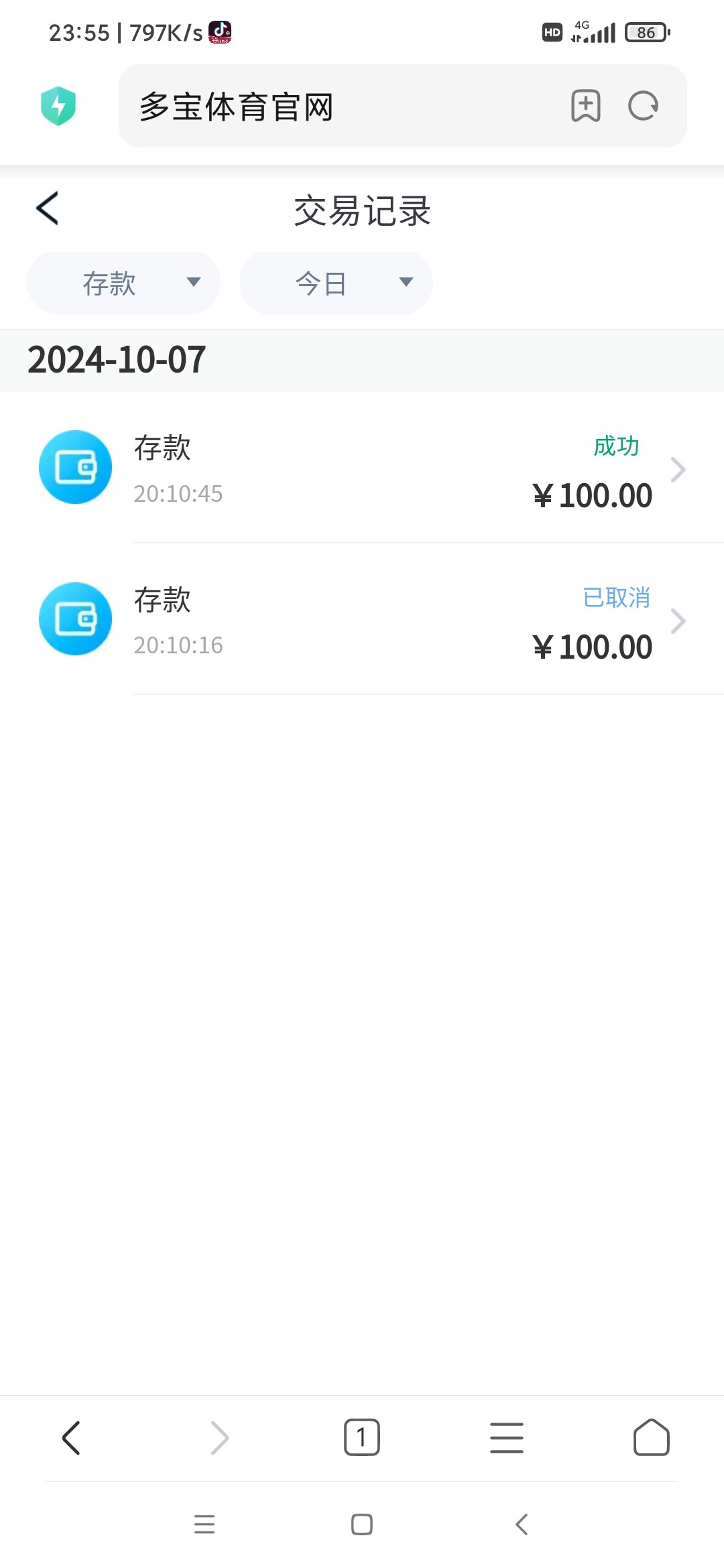Show recent apps from system navigation
This screenshot has width=724, height=1568.
204,1524
